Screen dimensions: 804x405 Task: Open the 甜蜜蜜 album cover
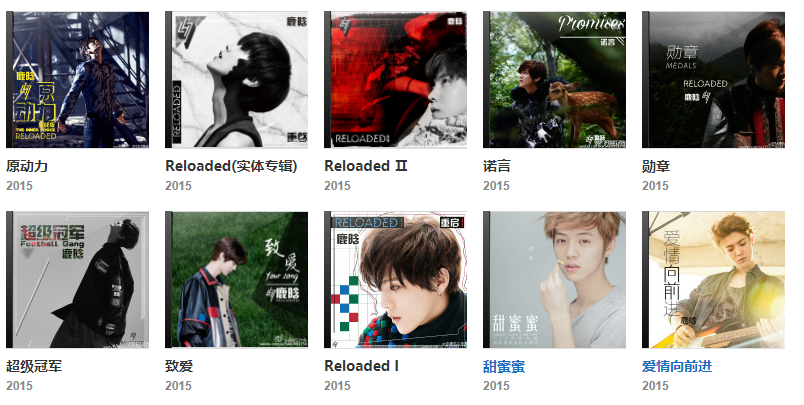[555, 280]
